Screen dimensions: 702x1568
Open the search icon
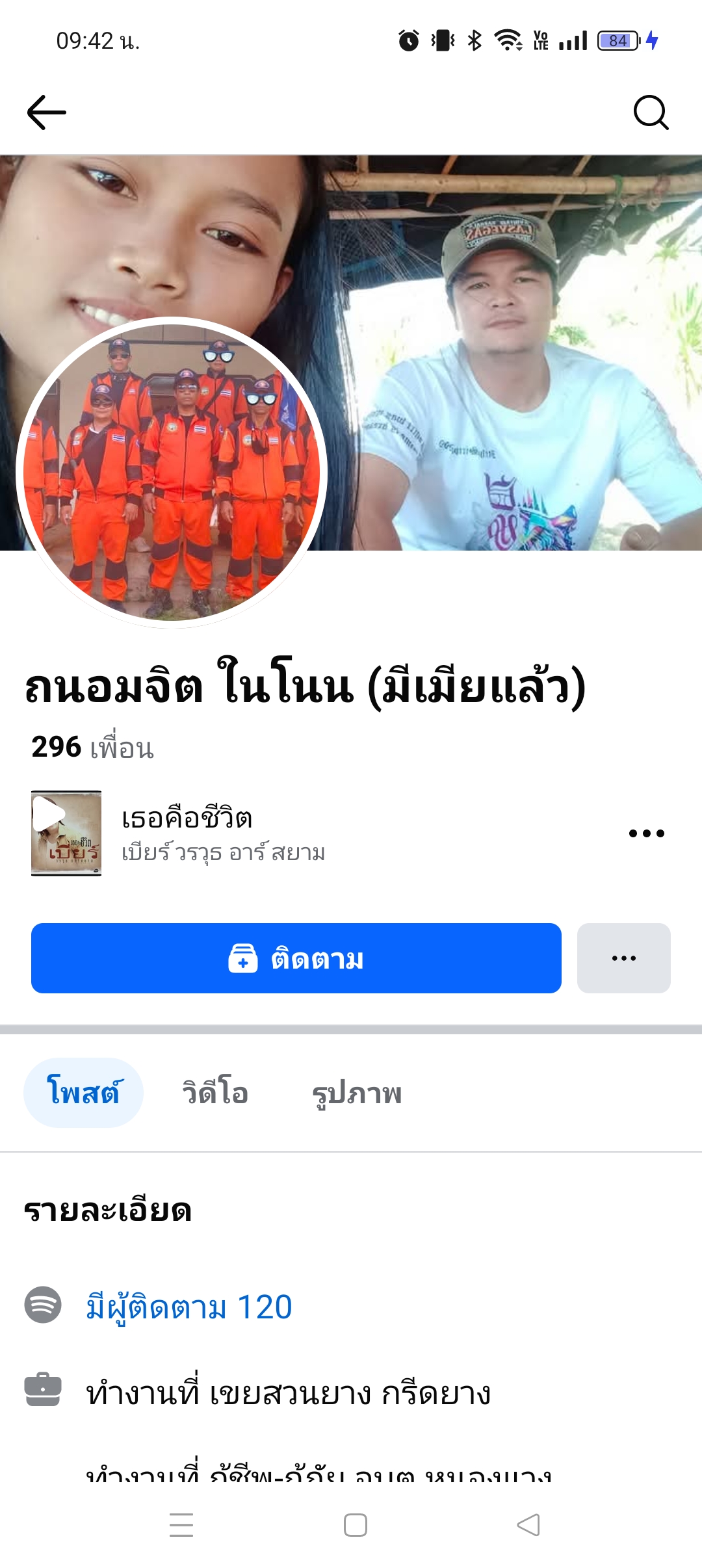coord(651,112)
